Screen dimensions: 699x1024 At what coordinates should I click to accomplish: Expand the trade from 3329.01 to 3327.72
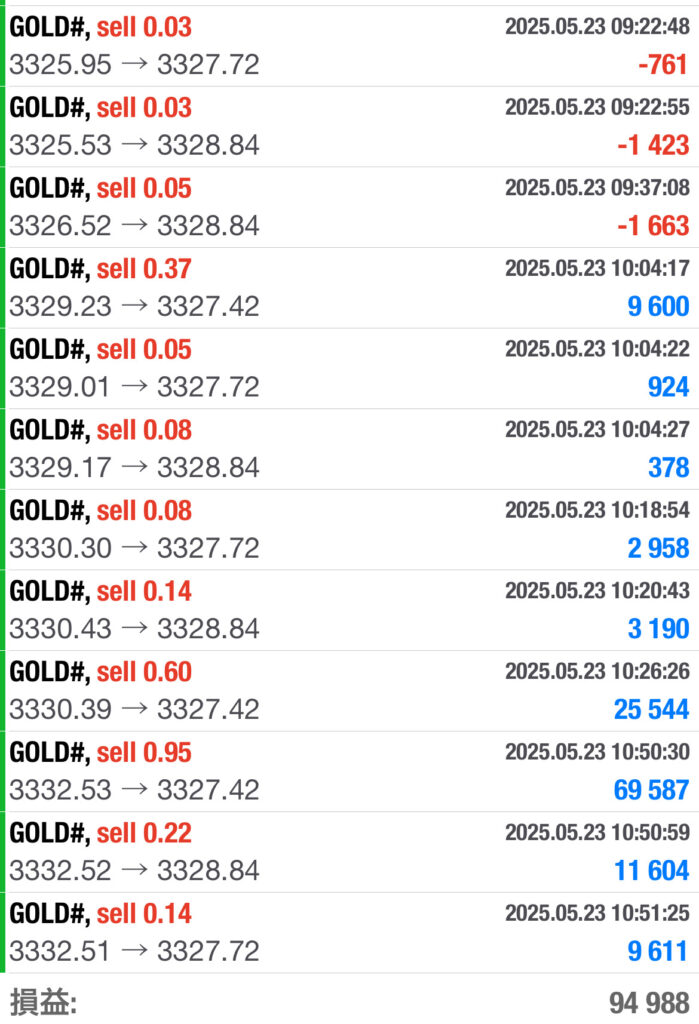point(349,368)
